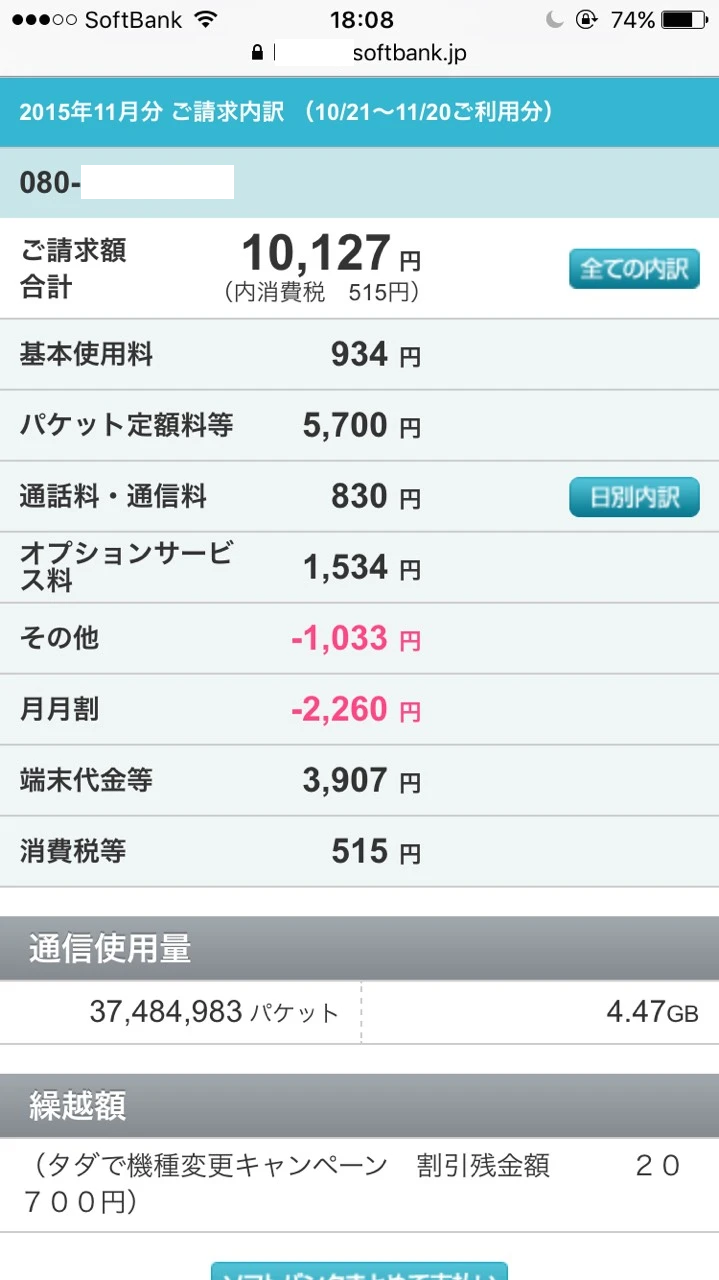Viewport: 719px width, 1280px height.
Task: Open the 全ての内訳 full breakdown button
Action: coord(634,269)
